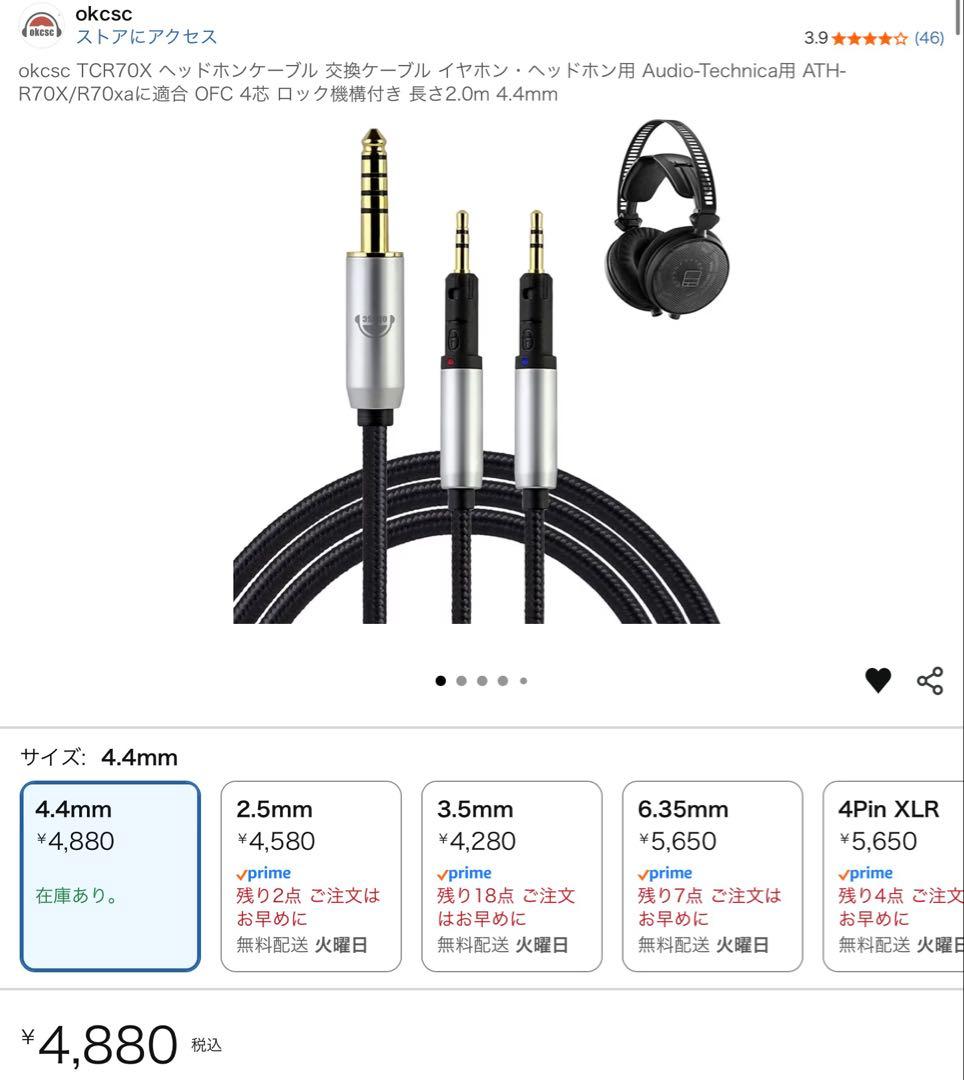Image resolution: width=964 pixels, height=1080 pixels.
Task: Select the 4.4mm size option
Action: pos(110,876)
